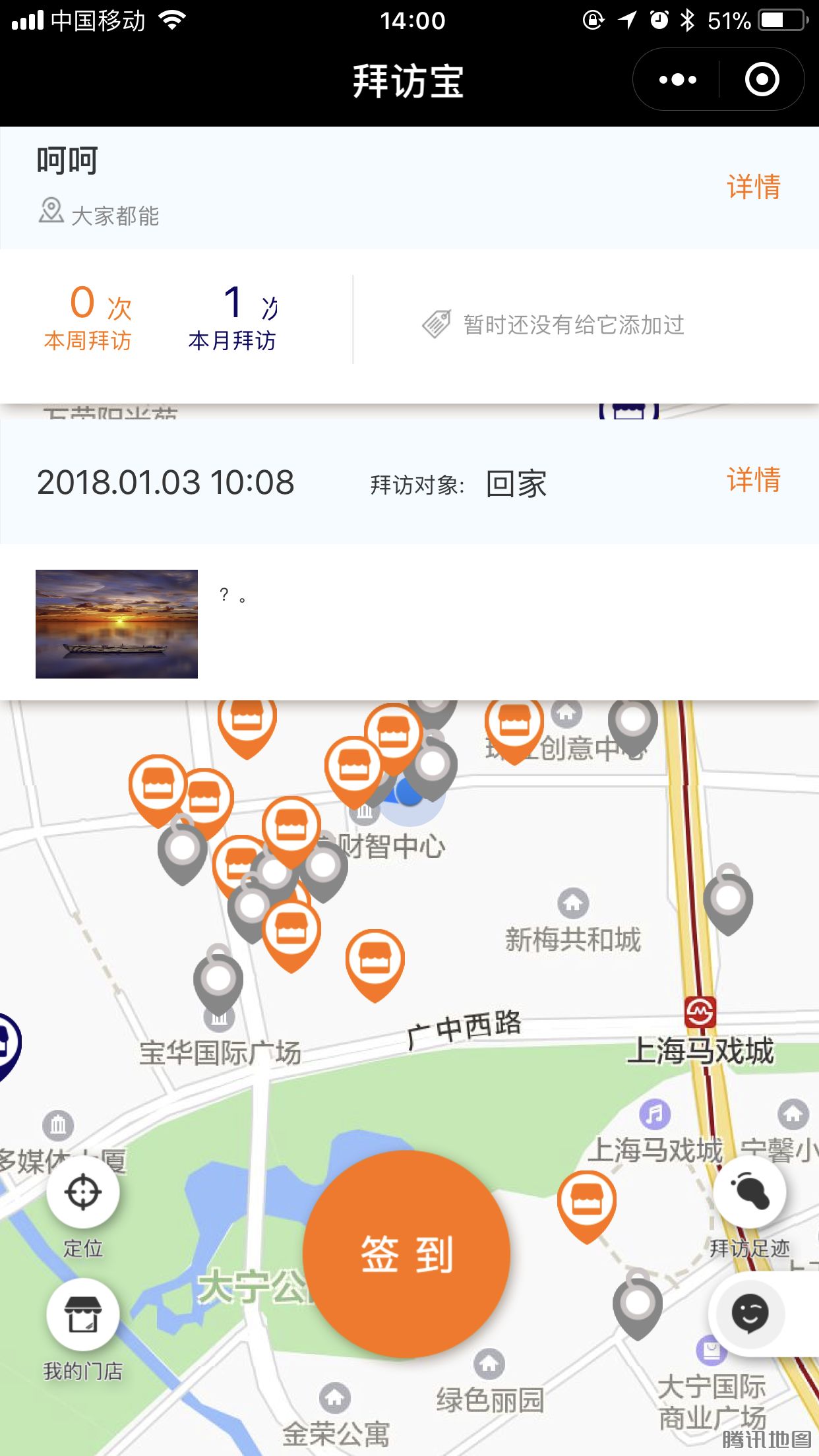Screen dimensions: 819x1456
Task: Close the mini program with the circle button
Action: click(762, 80)
